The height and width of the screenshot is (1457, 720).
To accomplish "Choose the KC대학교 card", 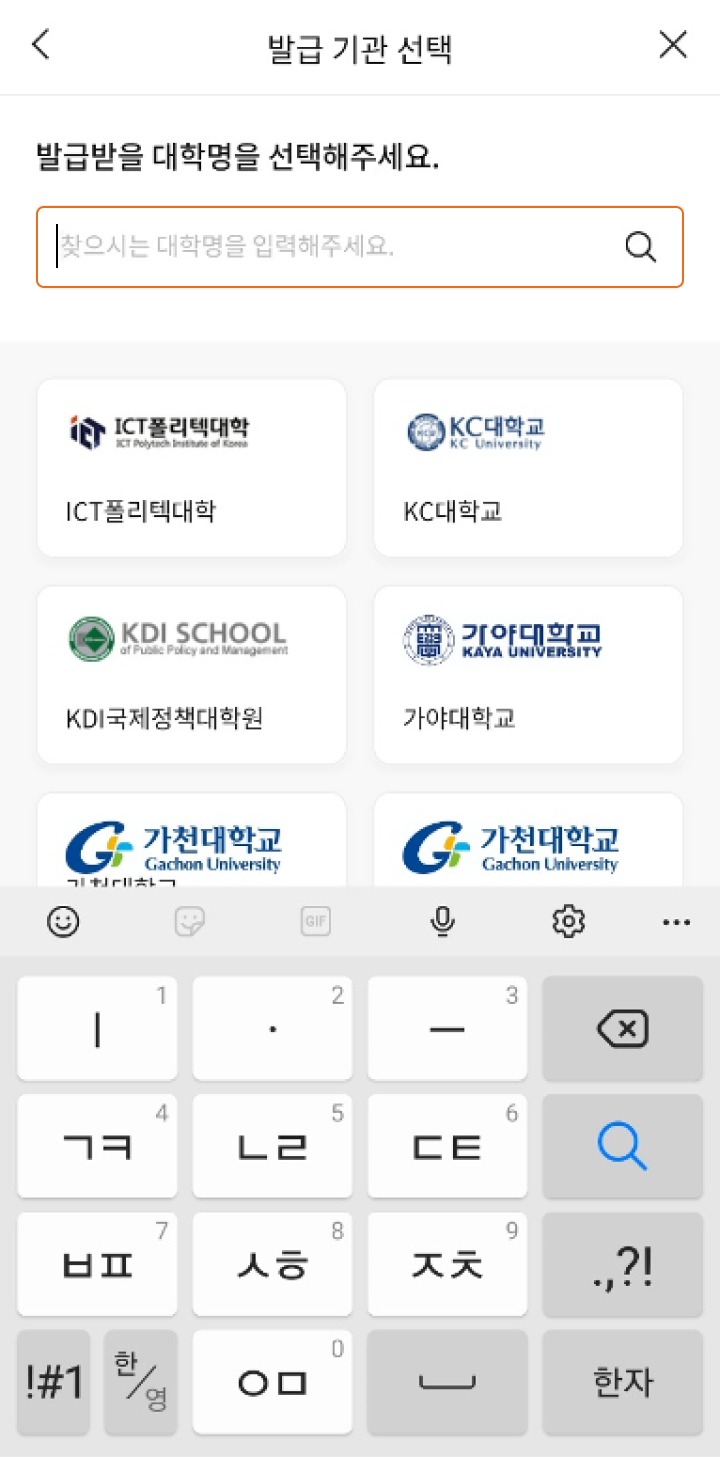I will tap(528, 468).
